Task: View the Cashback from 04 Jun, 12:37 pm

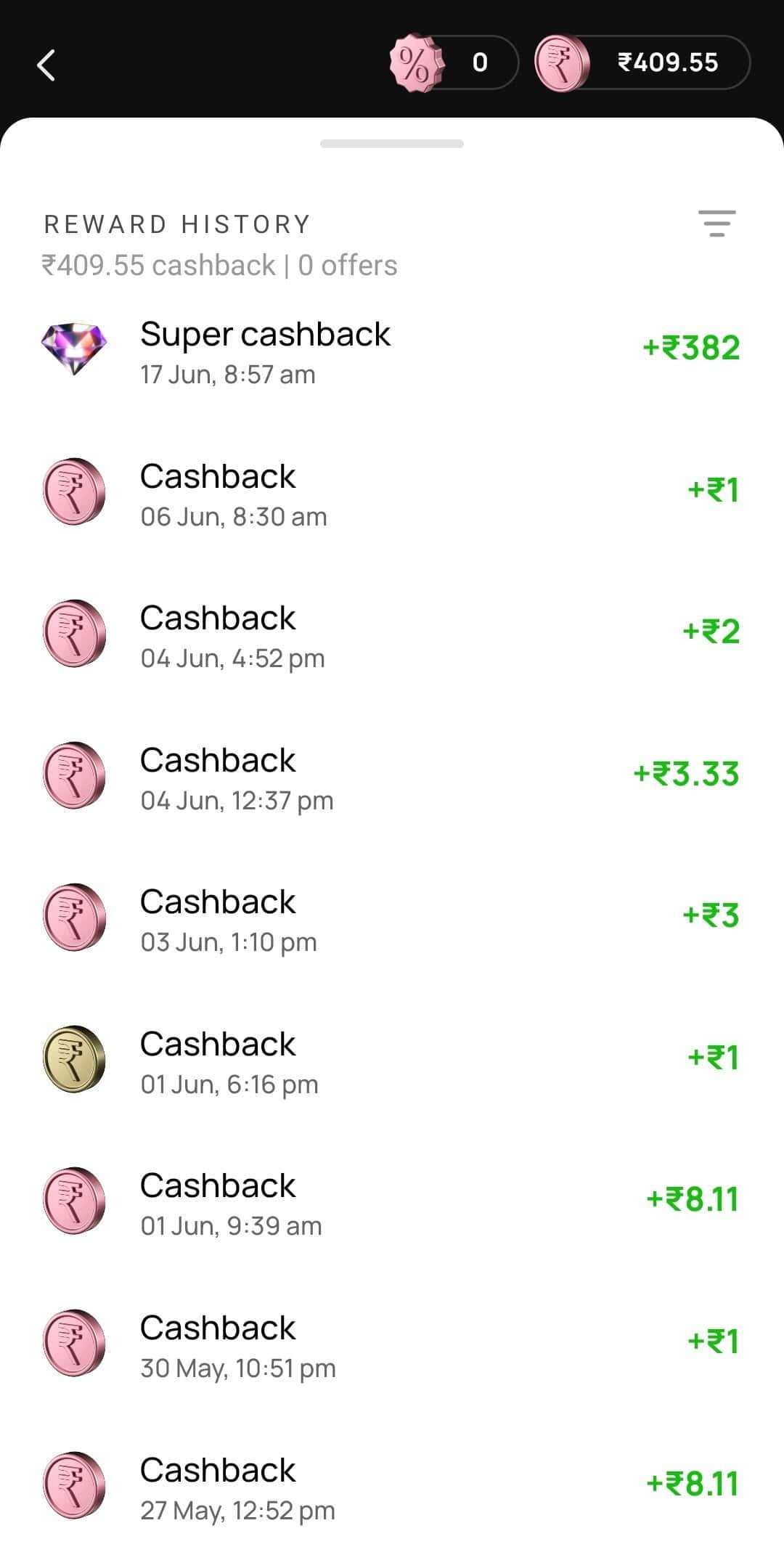Action: (x=392, y=776)
